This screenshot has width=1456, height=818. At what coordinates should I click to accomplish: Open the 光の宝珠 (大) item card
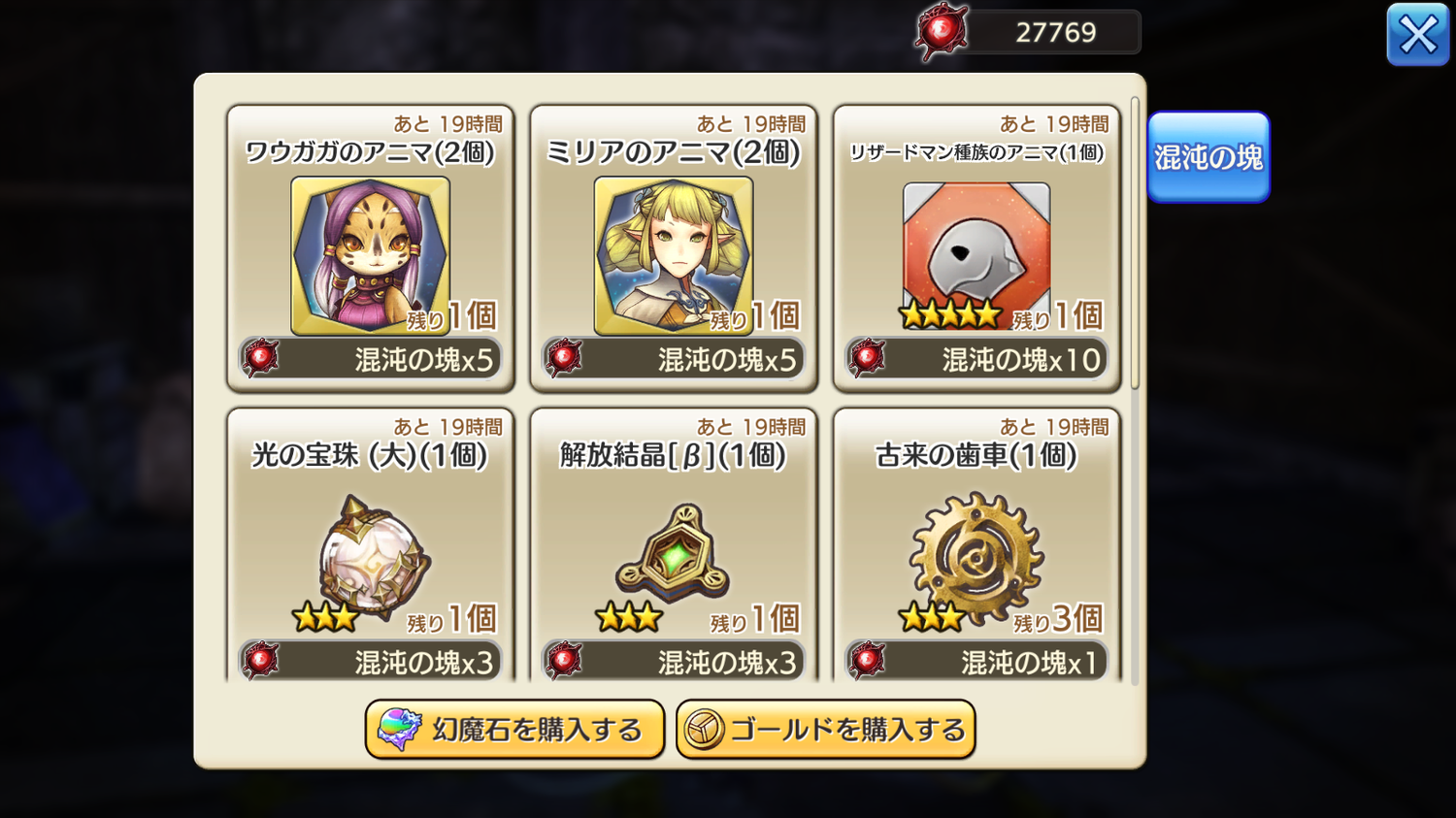pyautogui.click(x=370, y=548)
